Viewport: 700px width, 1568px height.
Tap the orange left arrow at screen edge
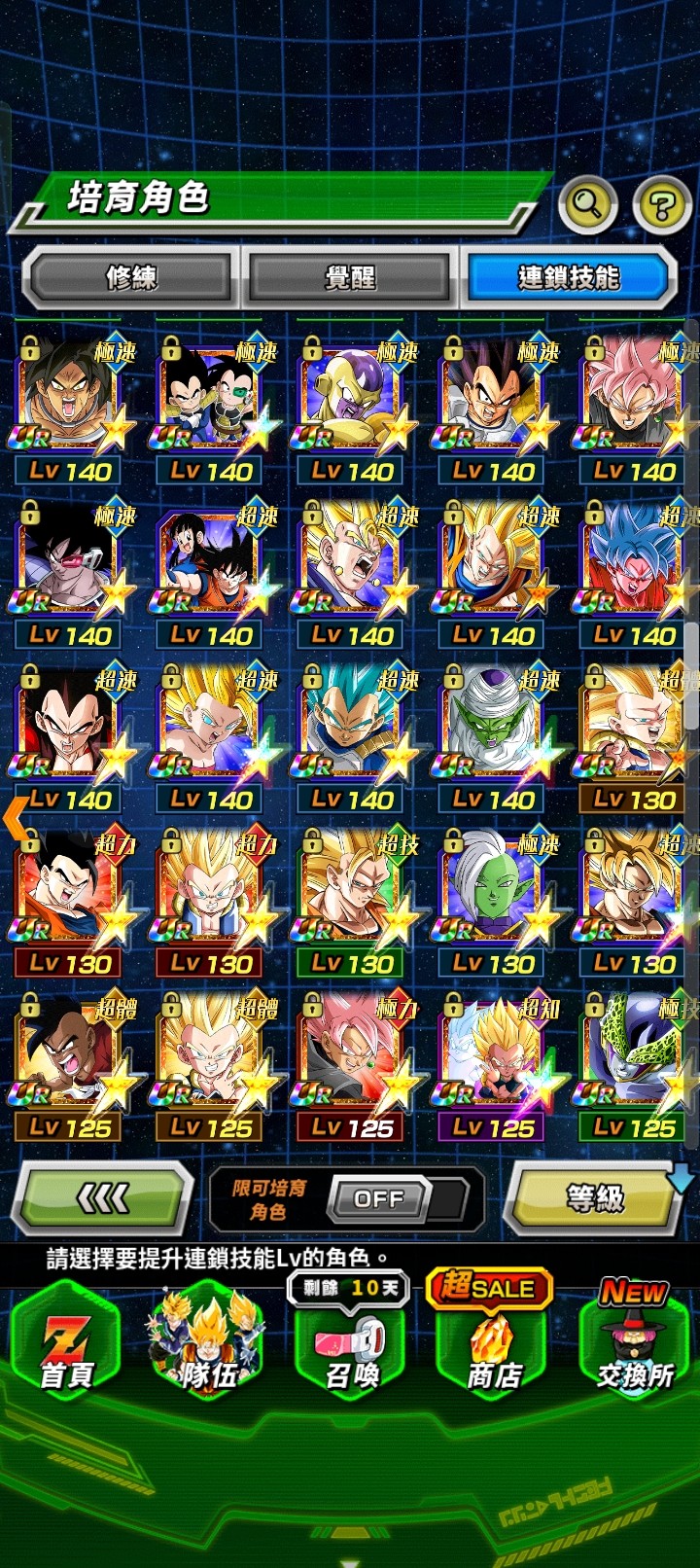(16, 818)
